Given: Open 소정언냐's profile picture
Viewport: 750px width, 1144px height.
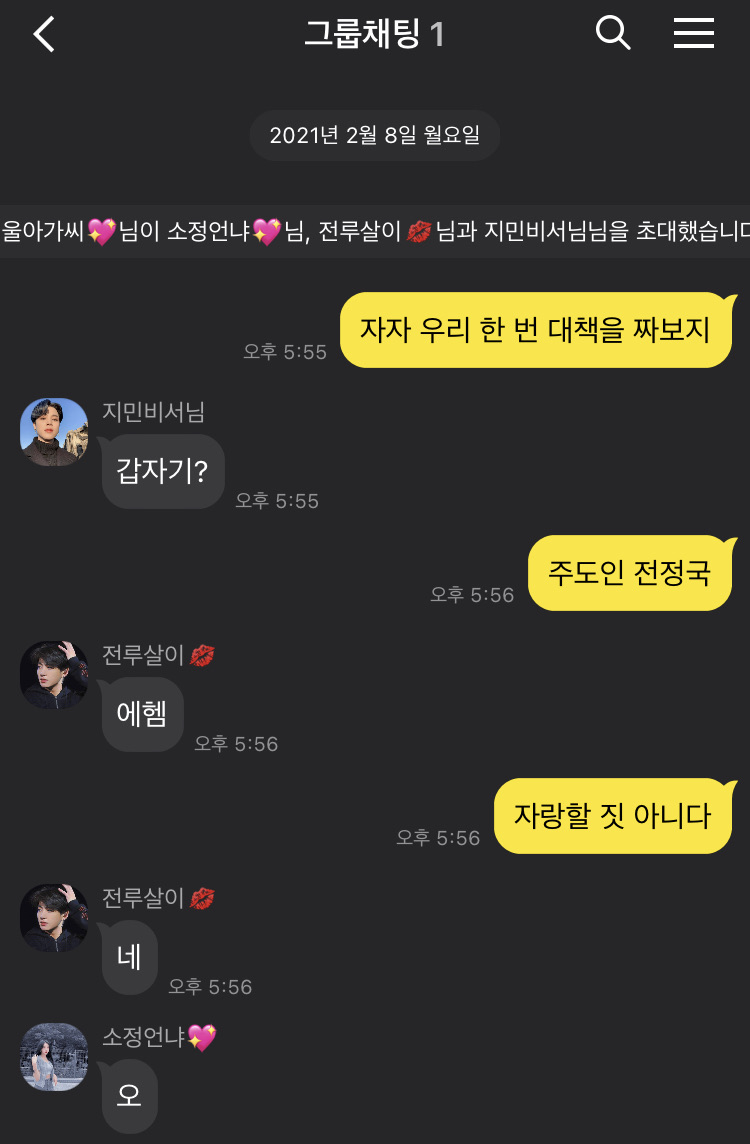Looking at the screenshot, I should pos(54,1056).
